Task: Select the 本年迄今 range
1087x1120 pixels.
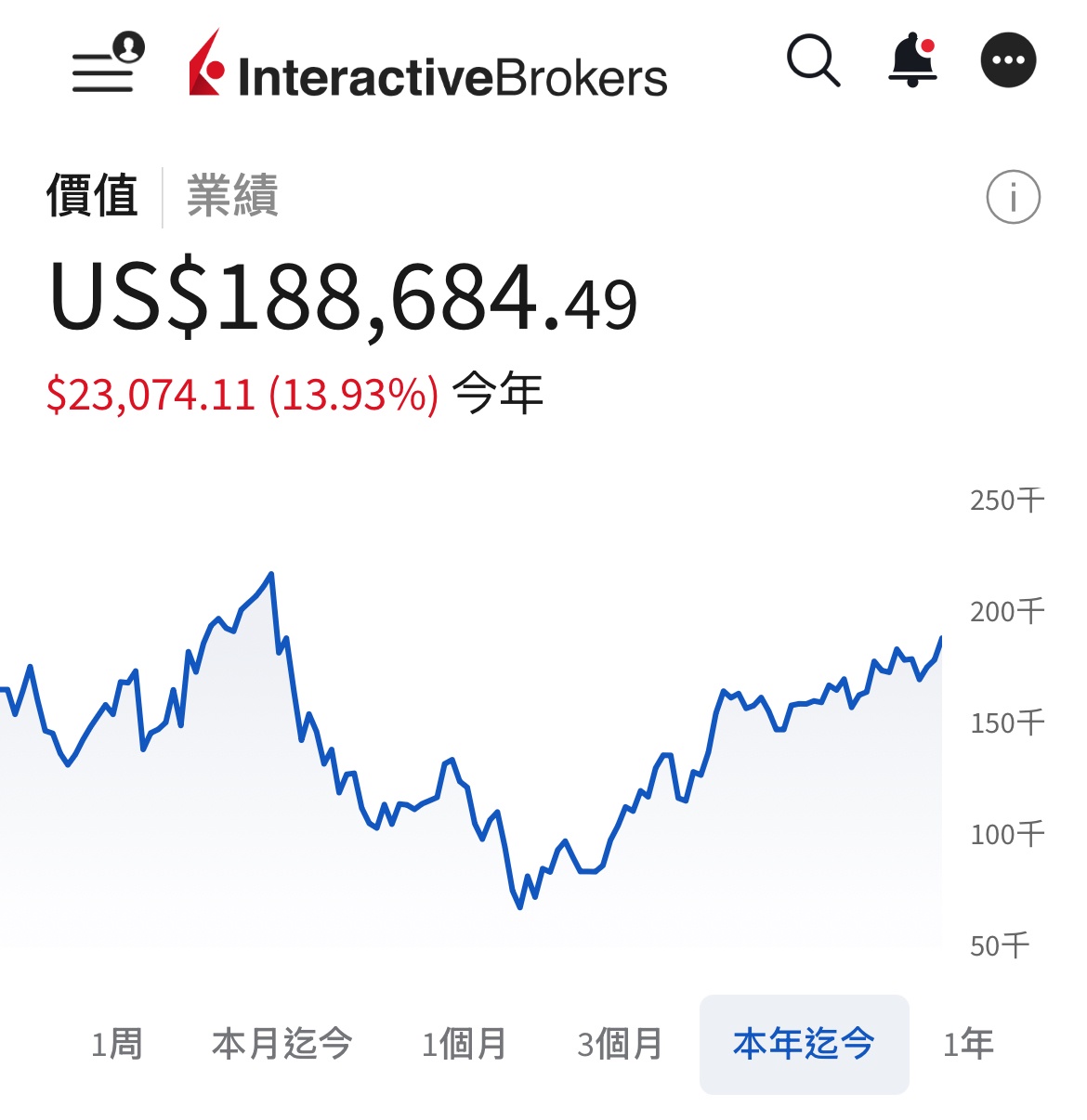Action: [x=804, y=1044]
